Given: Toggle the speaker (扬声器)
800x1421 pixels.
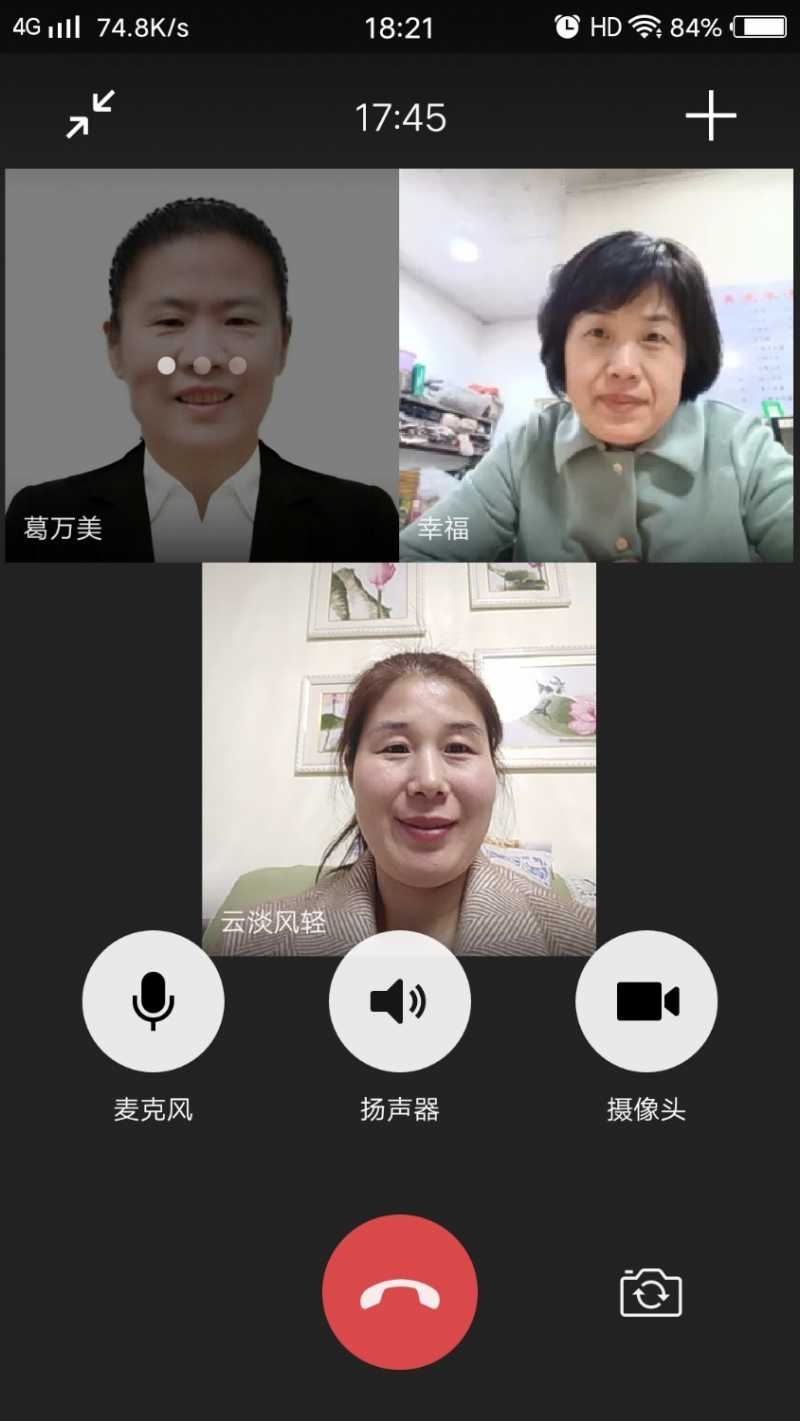Looking at the screenshot, I should [399, 1001].
